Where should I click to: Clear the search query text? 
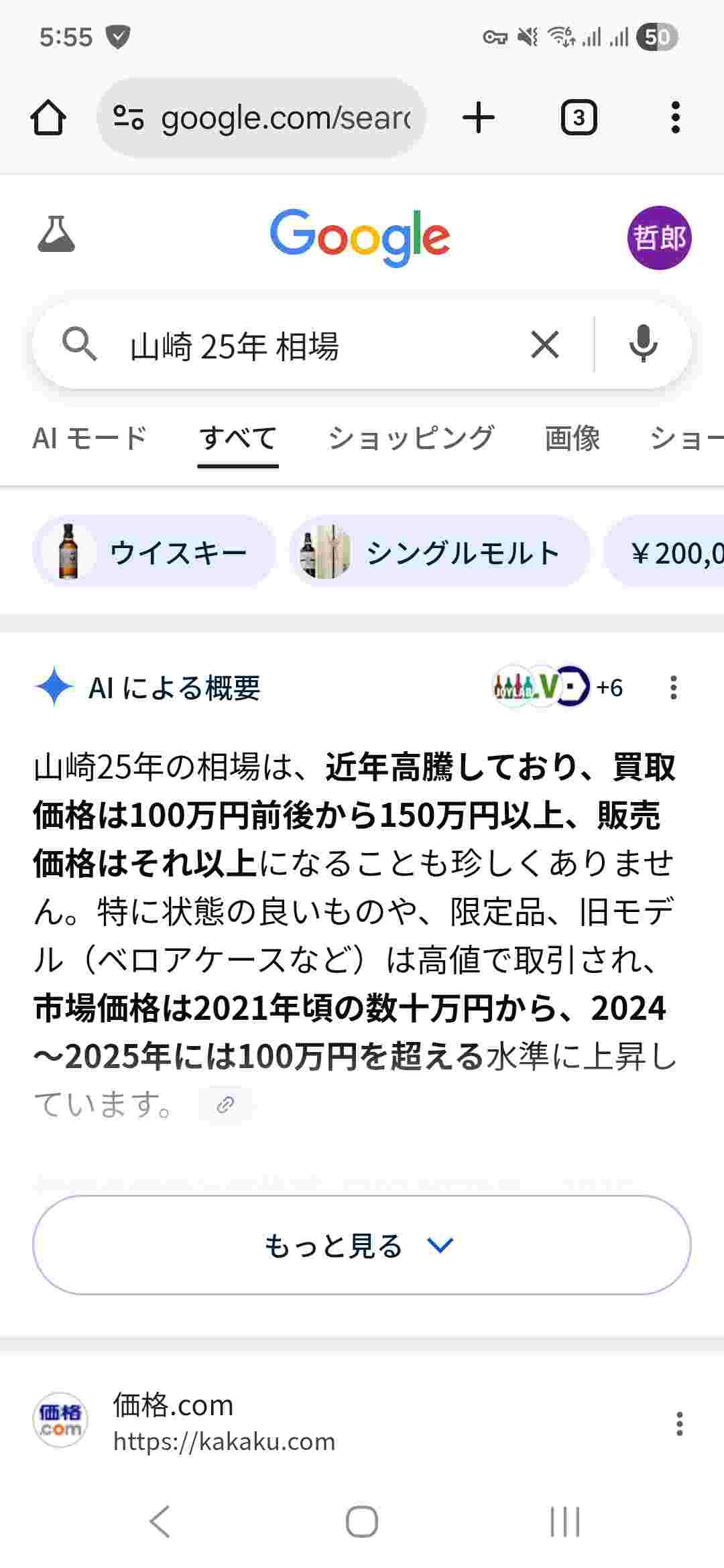(x=544, y=346)
